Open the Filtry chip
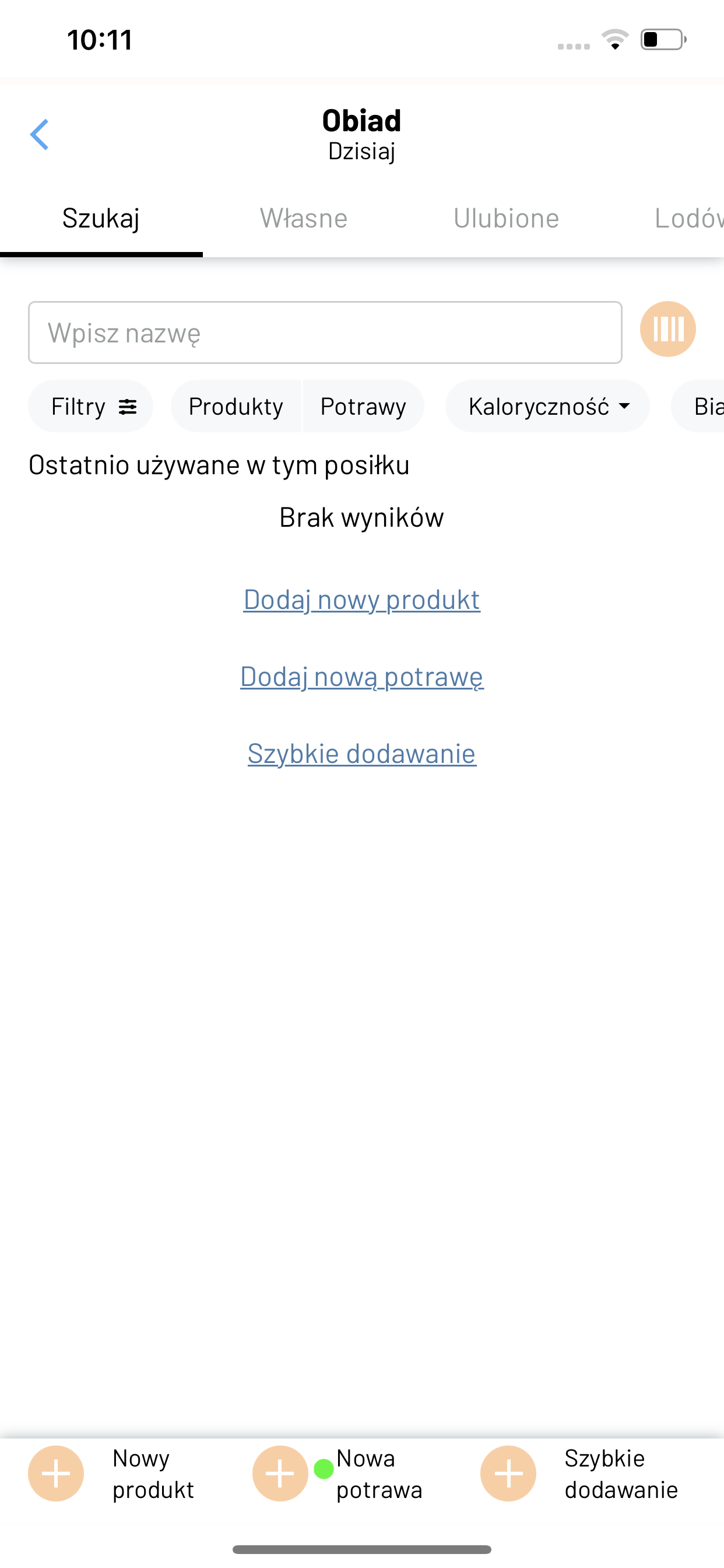Screen dimensions: 724x1568 pos(91,407)
